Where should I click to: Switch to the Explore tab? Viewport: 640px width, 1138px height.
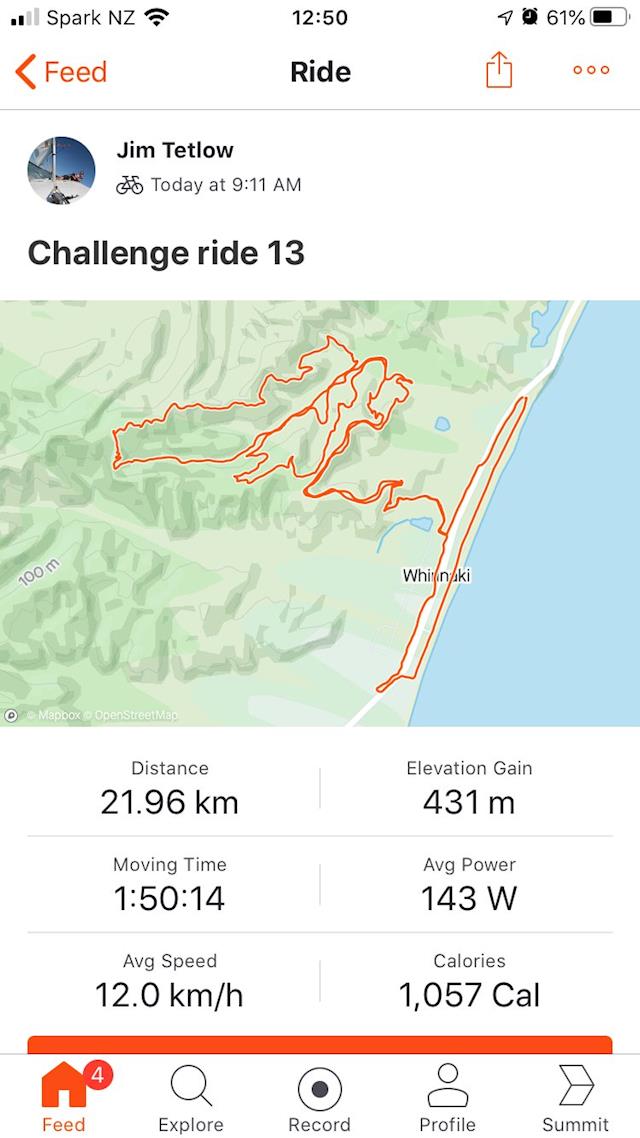click(x=191, y=1097)
